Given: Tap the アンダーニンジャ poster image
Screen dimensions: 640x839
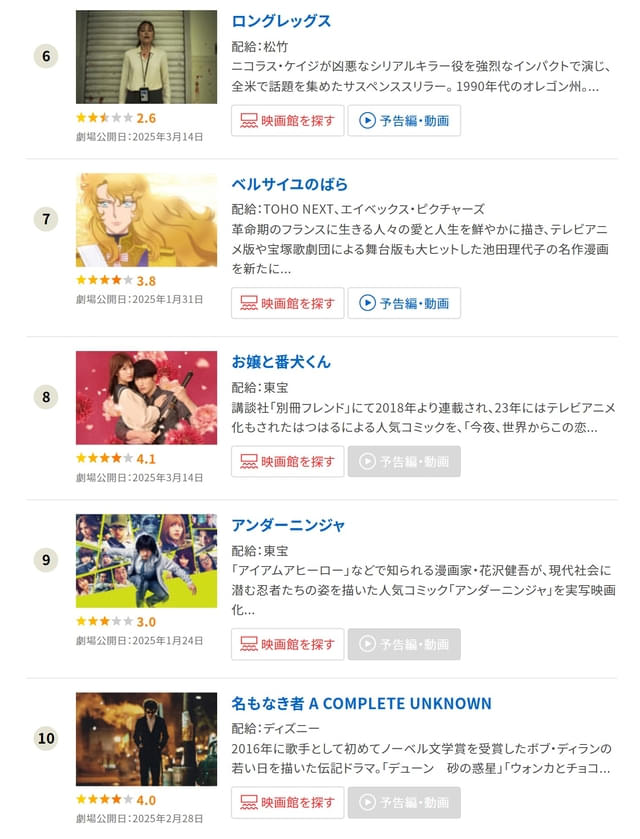Looking at the screenshot, I should tap(146, 561).
